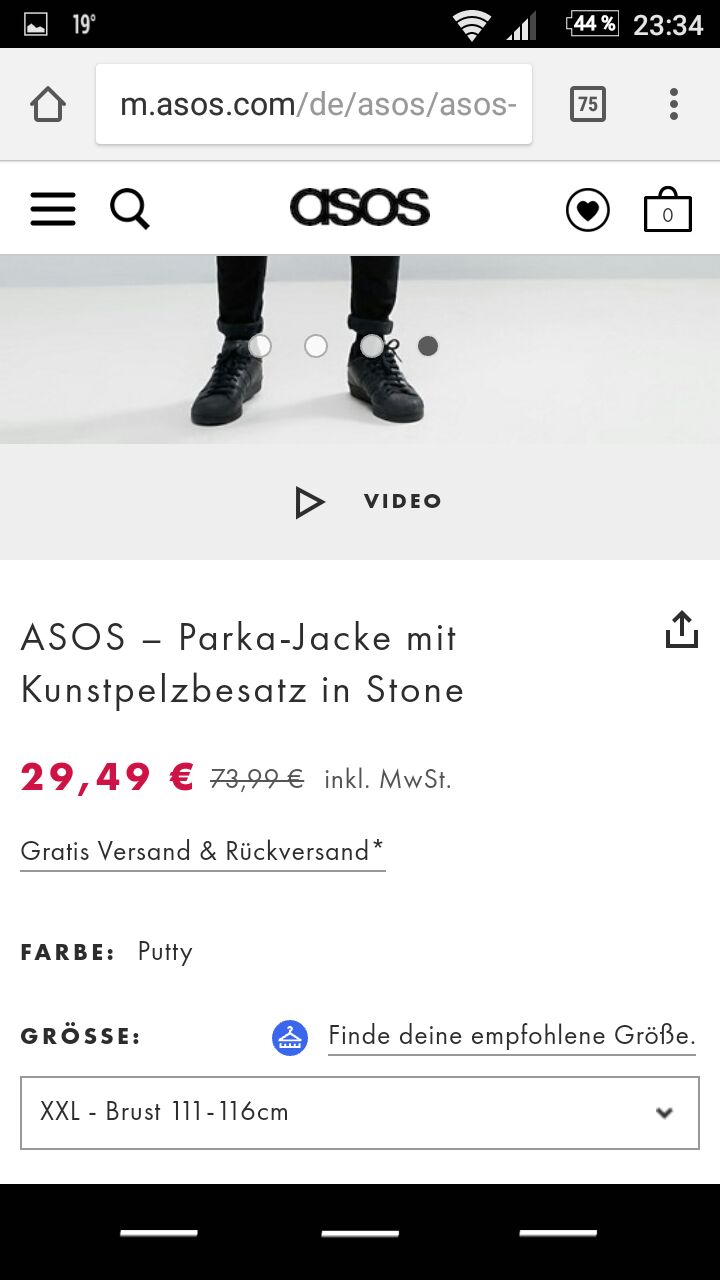
Task: Go to the browser home page
Action: point(48,104)
